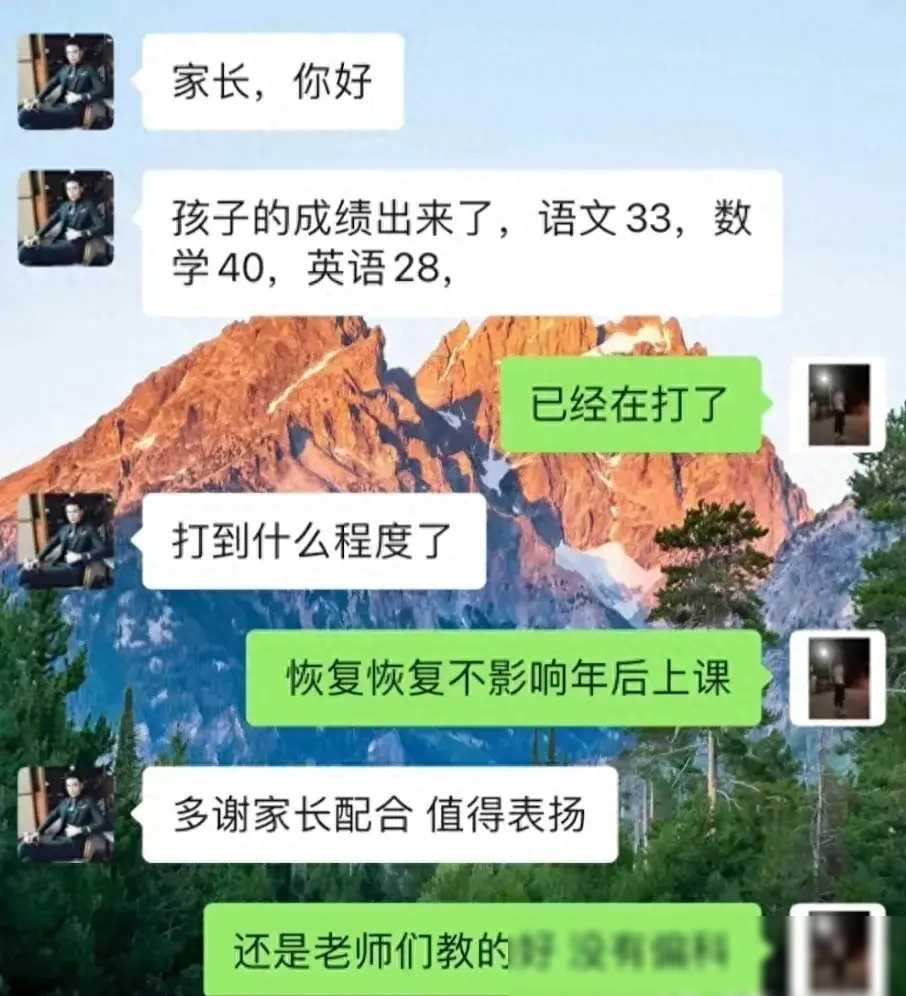The image size is (906, 996).
Task: Open the avatar next to '多谢家长配合 值得表扬'
Action: point(65,814)
